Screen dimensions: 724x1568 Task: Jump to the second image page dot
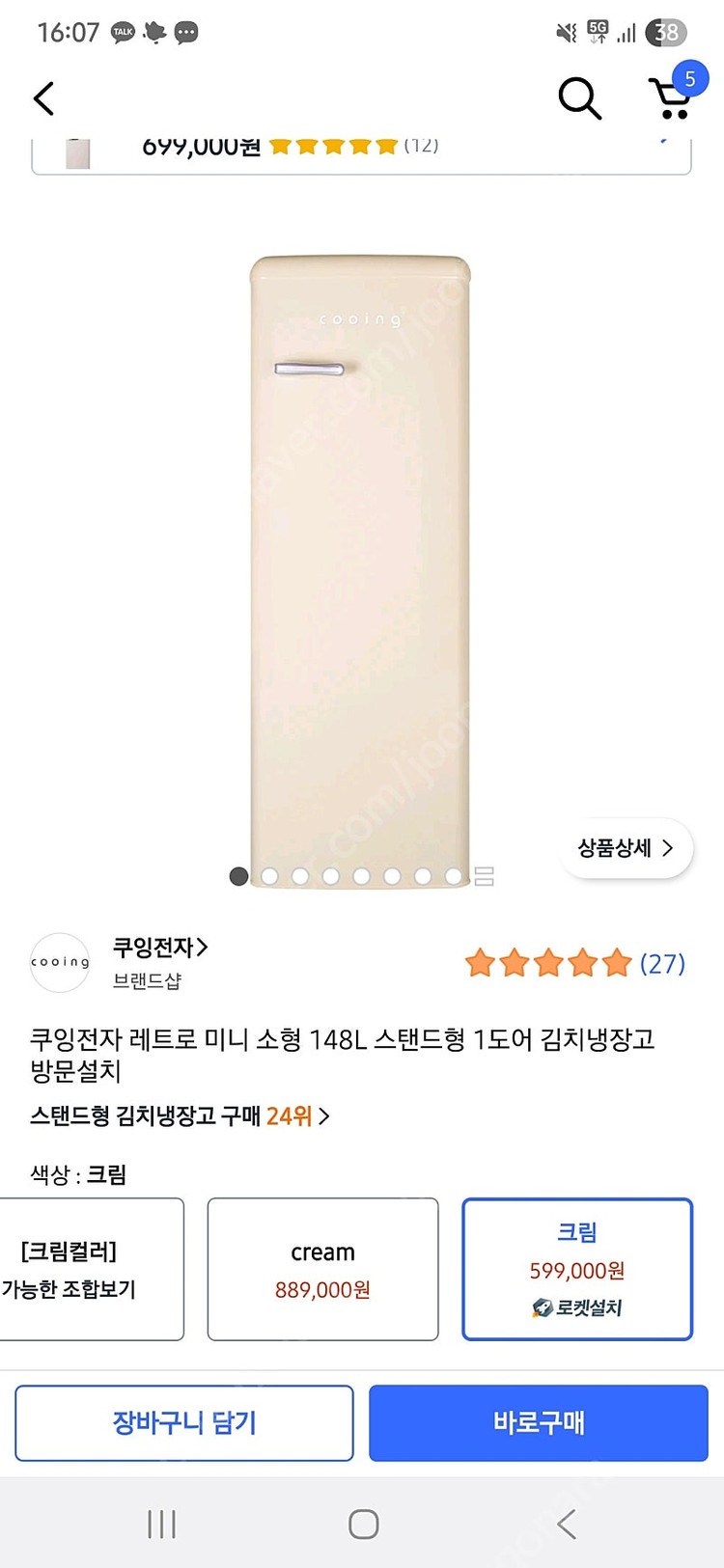point(269,876)
